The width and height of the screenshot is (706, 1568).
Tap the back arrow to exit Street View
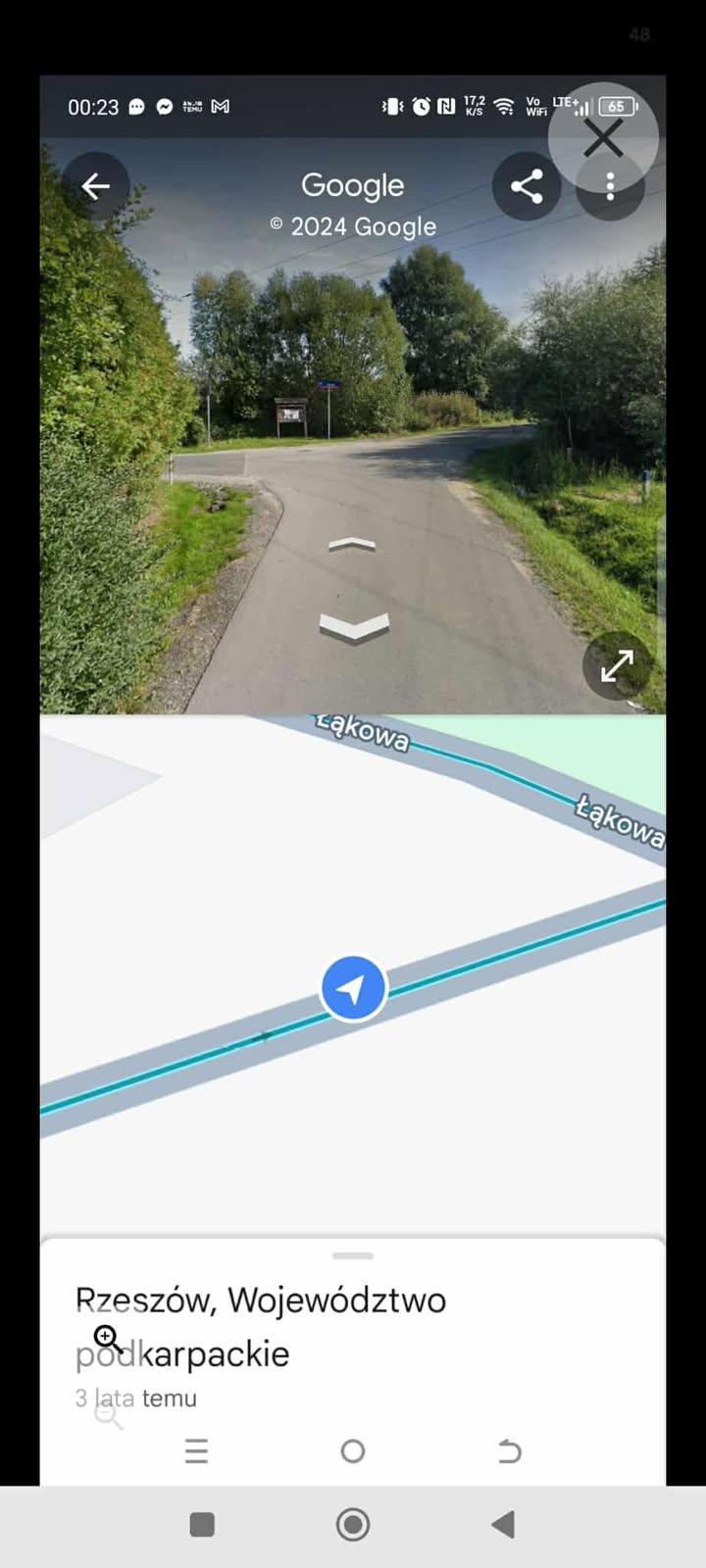95,185
